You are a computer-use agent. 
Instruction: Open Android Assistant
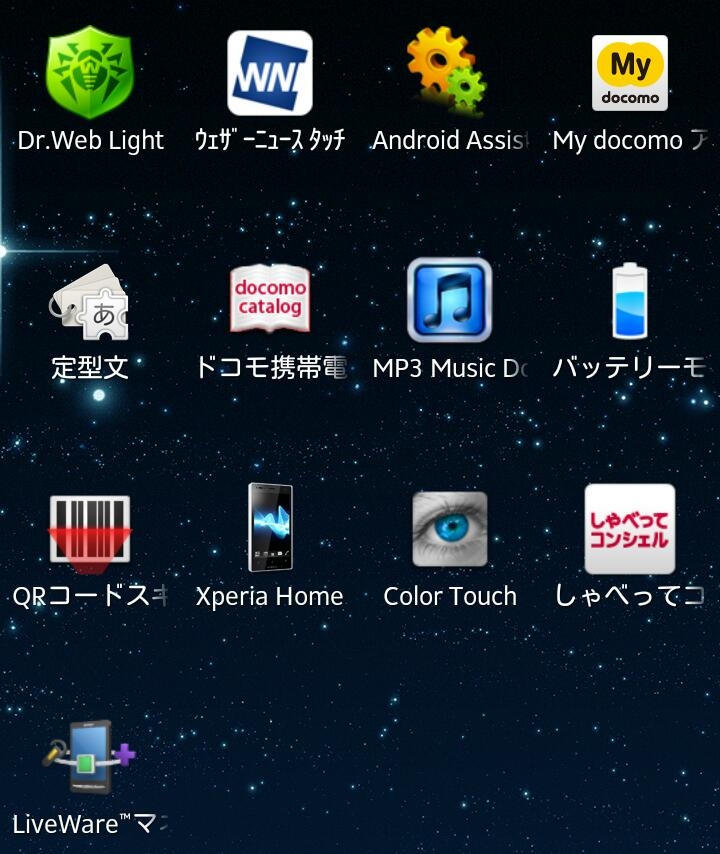pos(449,73)
